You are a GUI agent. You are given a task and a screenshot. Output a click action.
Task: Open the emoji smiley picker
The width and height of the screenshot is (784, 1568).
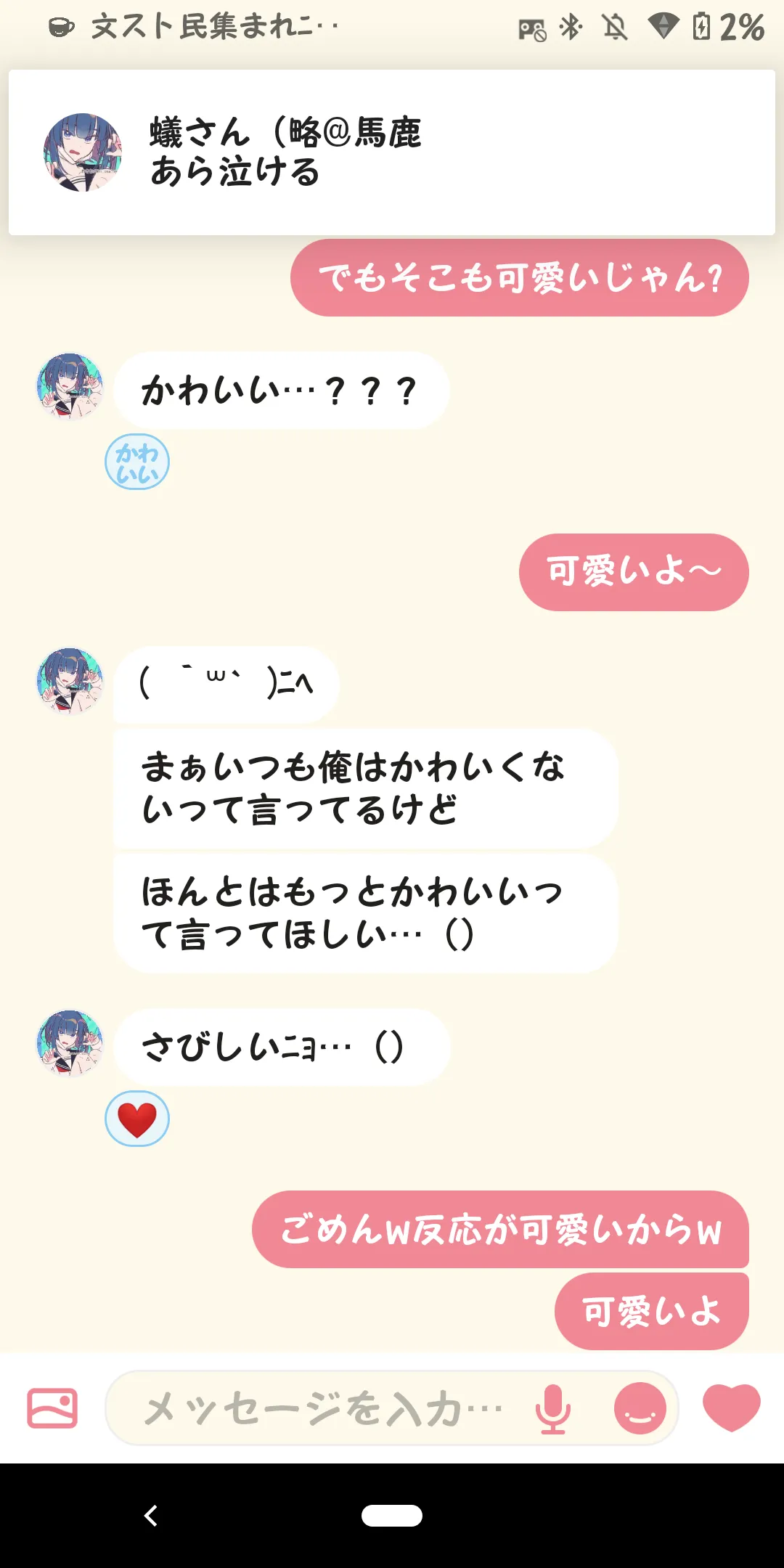pyautogui.click(x=640, y=1408)
